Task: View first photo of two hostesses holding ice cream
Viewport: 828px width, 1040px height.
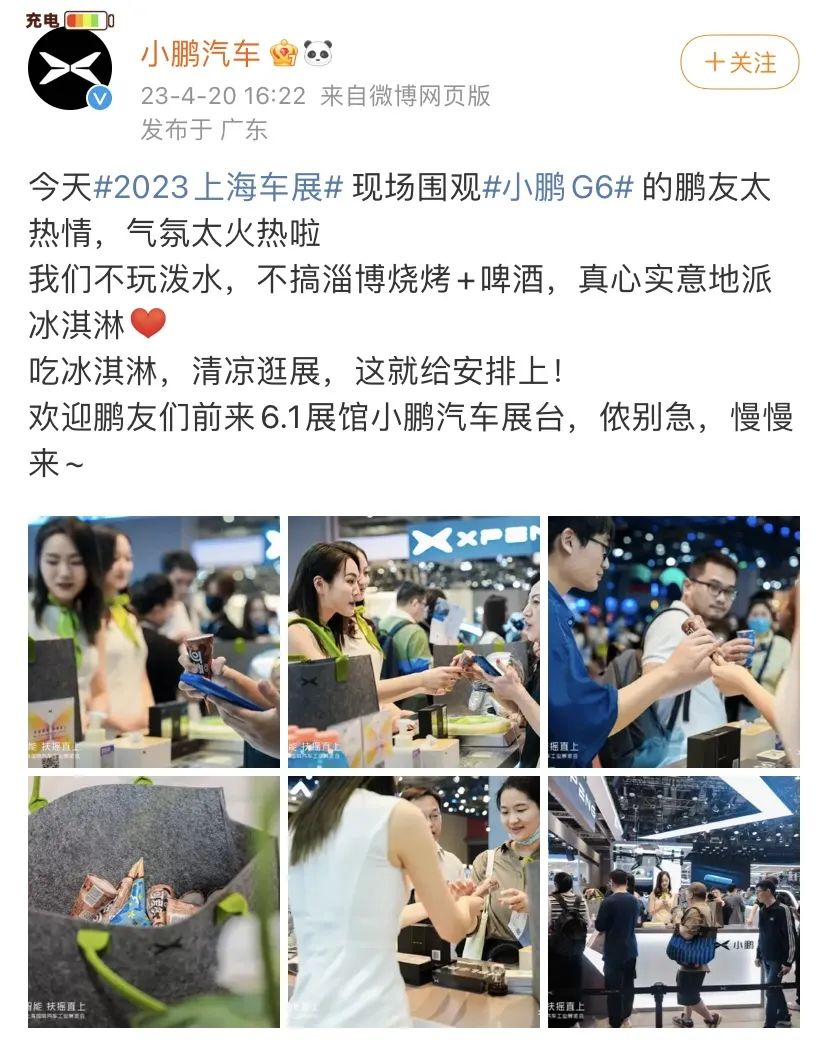Action: (x=154, y=641)
